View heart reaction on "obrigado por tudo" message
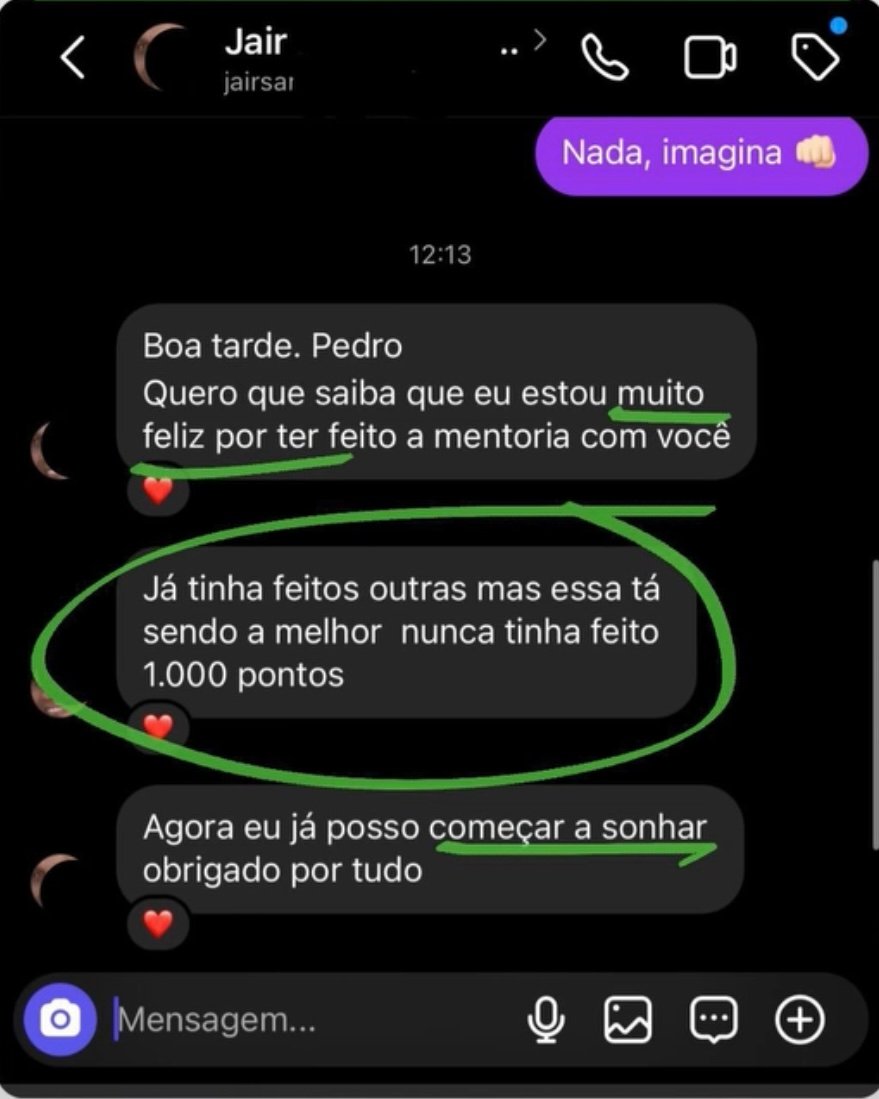Viewport: 879px width, 1099px height. (x=158, y=923)
